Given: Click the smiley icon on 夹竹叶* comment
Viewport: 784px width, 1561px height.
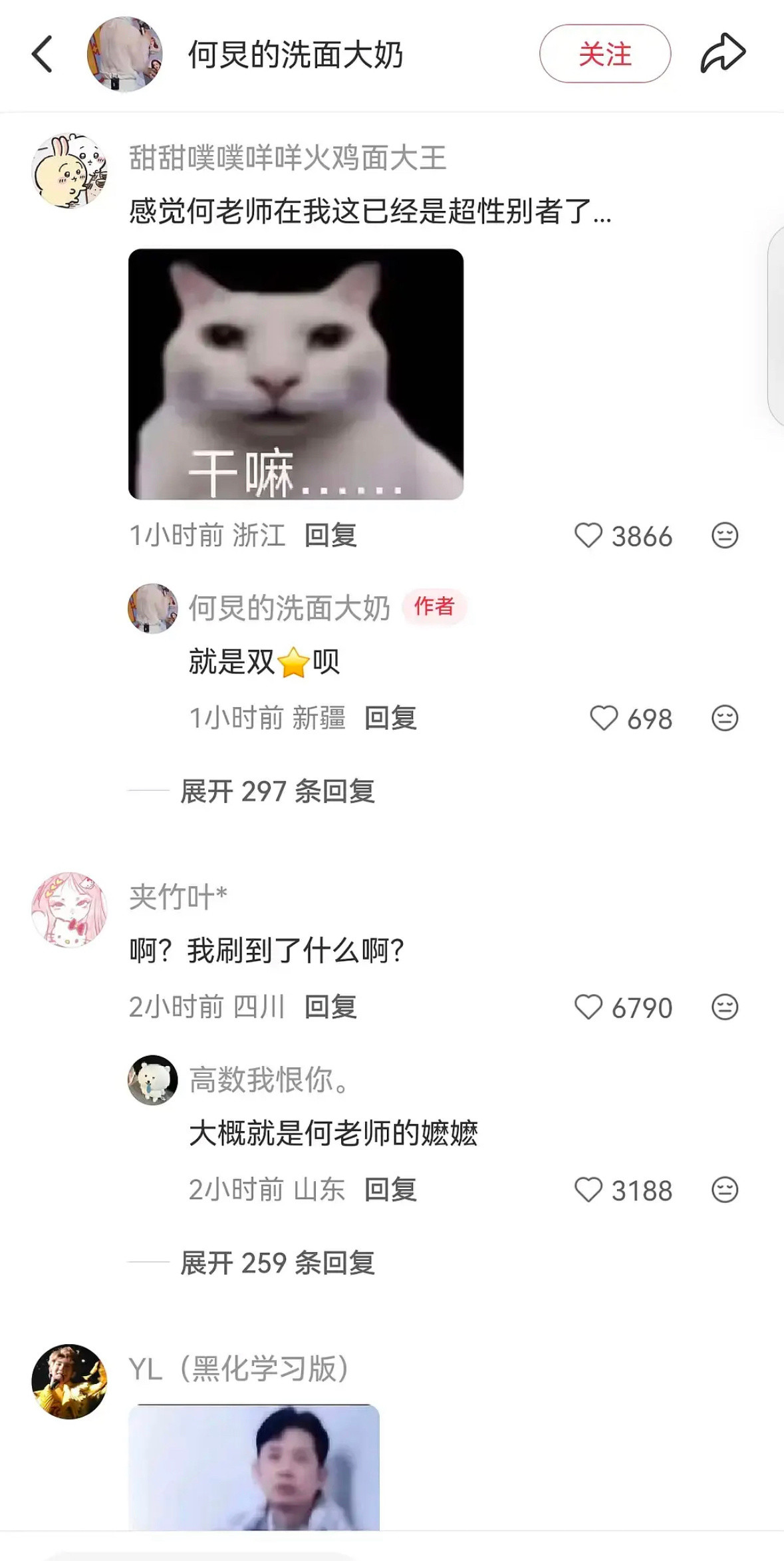Looking at the screenshot, I should click(725, 1007).
